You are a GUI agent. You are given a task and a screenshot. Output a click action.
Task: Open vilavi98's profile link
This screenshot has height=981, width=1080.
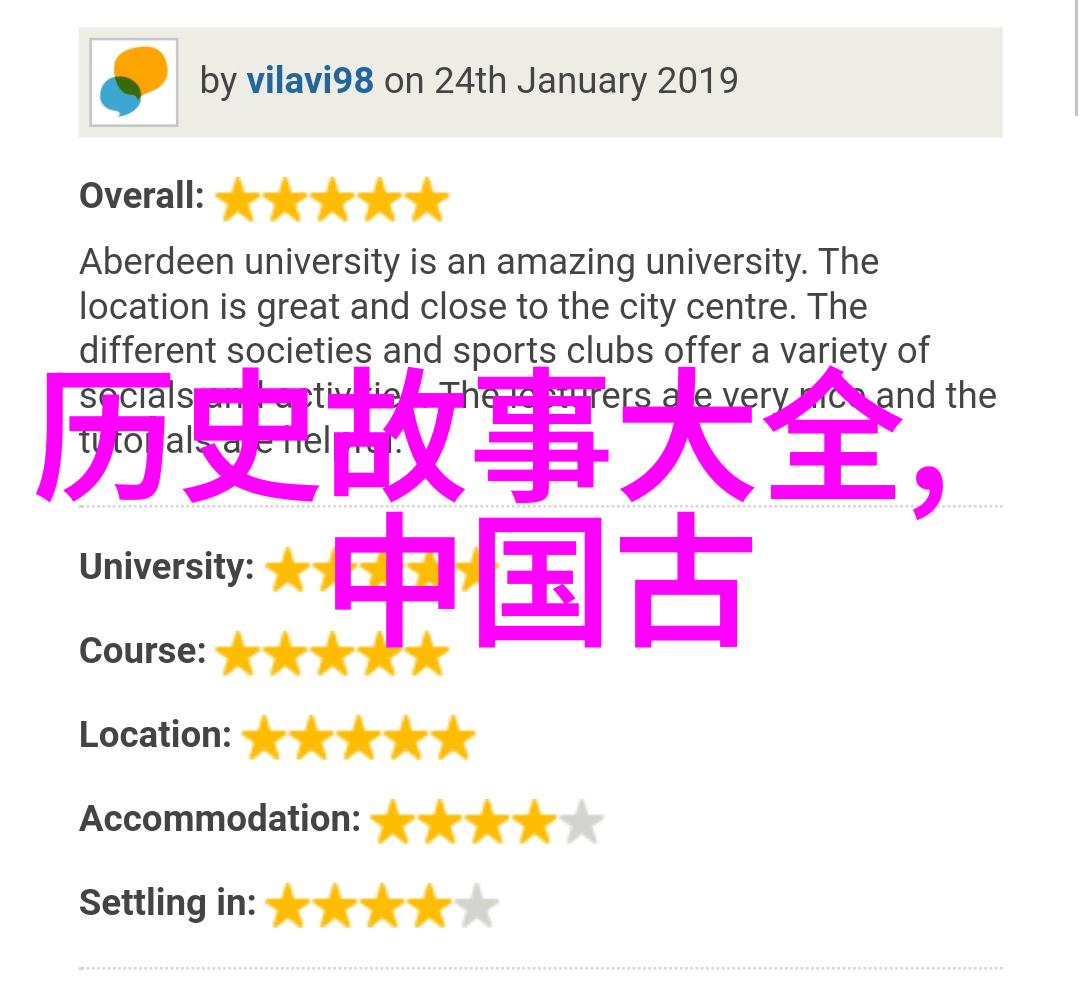click(x=310, y=81)
